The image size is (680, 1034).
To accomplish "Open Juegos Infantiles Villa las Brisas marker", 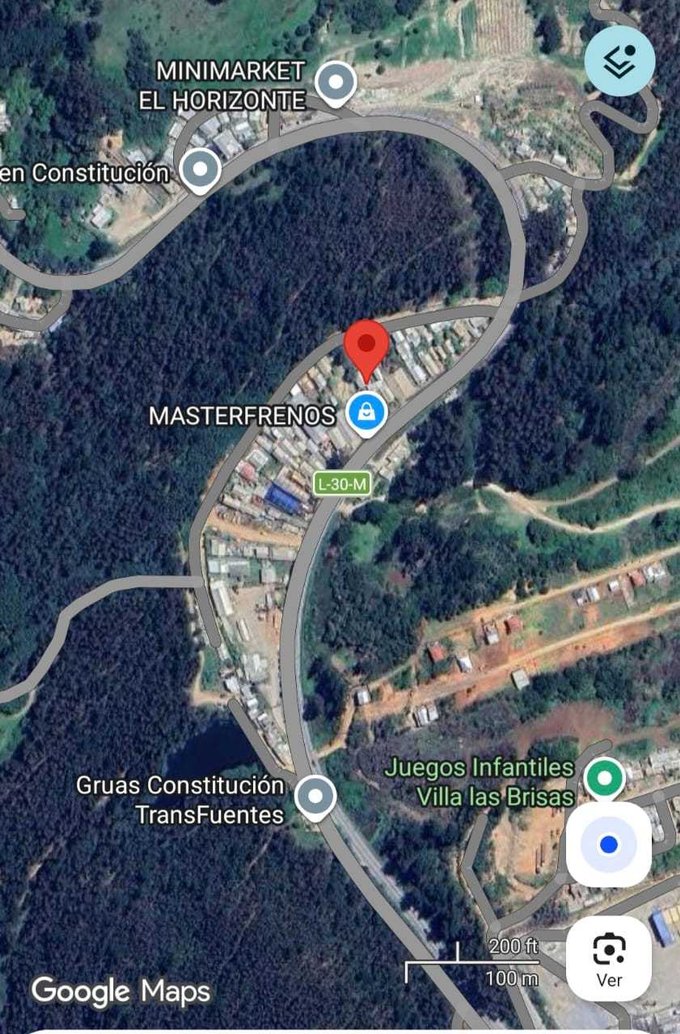I will (603, 778).
